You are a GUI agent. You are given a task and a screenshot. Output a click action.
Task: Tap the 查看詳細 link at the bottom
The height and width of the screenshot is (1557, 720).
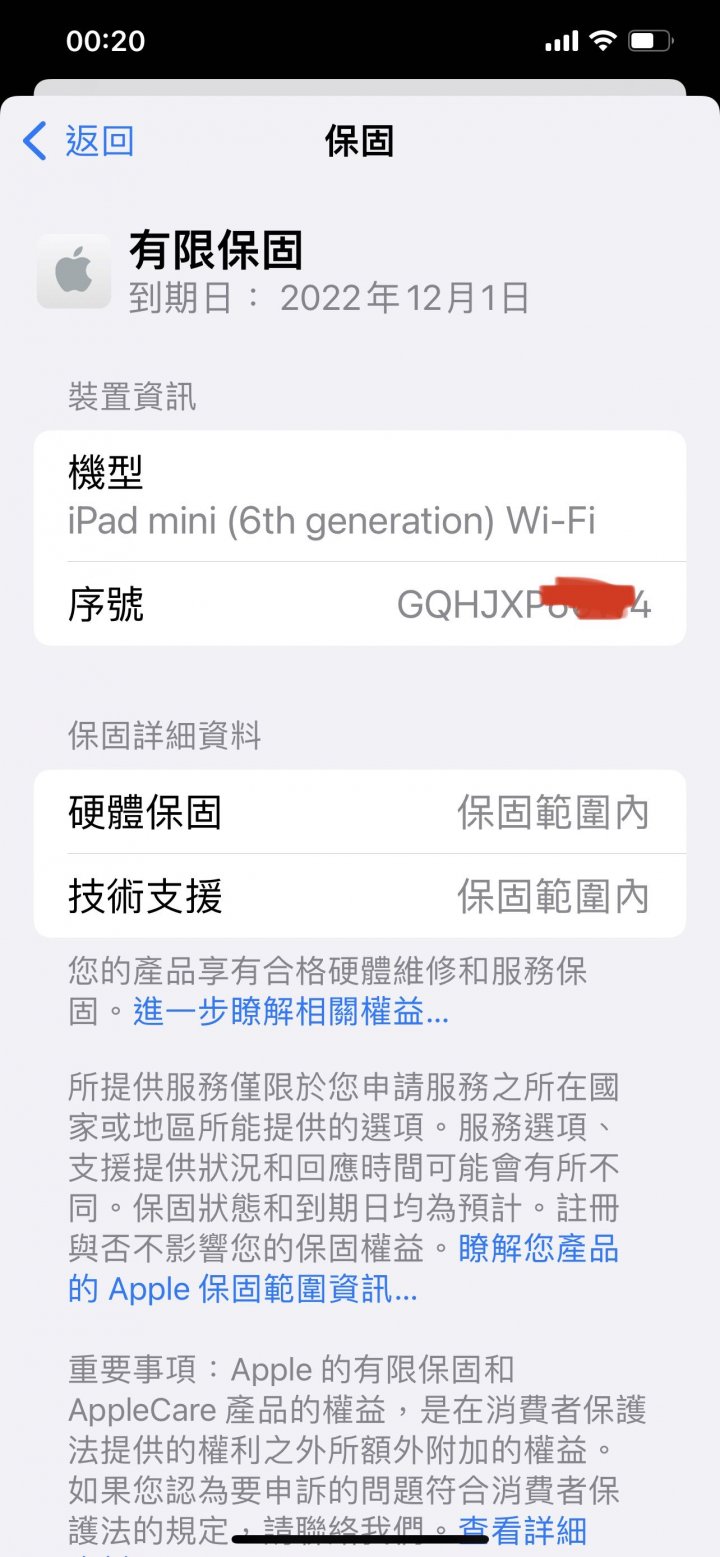tap(523, 1529)
